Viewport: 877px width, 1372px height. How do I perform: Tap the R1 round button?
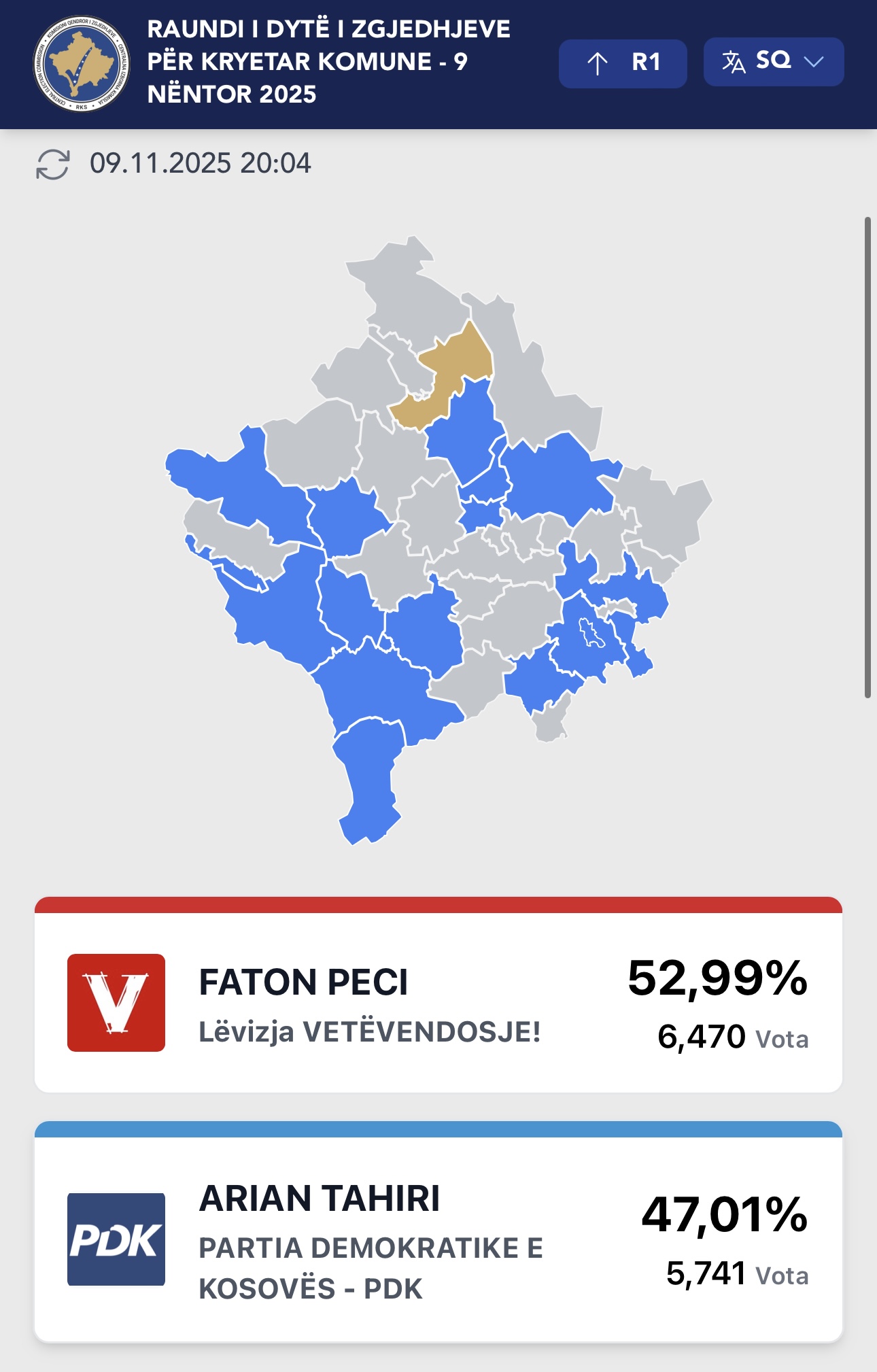pyautogui.click(x=622, y=63)
